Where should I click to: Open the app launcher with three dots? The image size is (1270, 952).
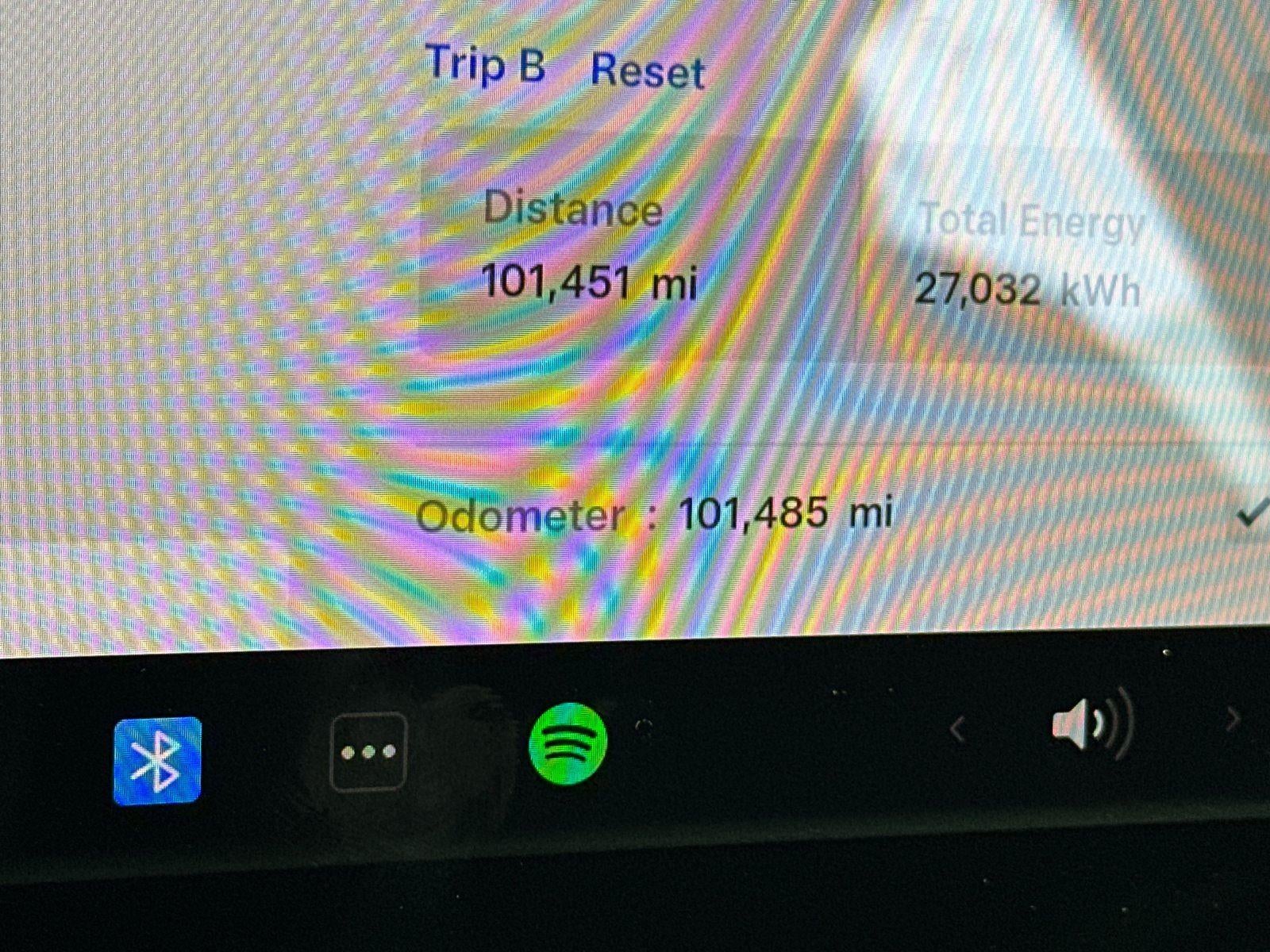tap(368, 752)
